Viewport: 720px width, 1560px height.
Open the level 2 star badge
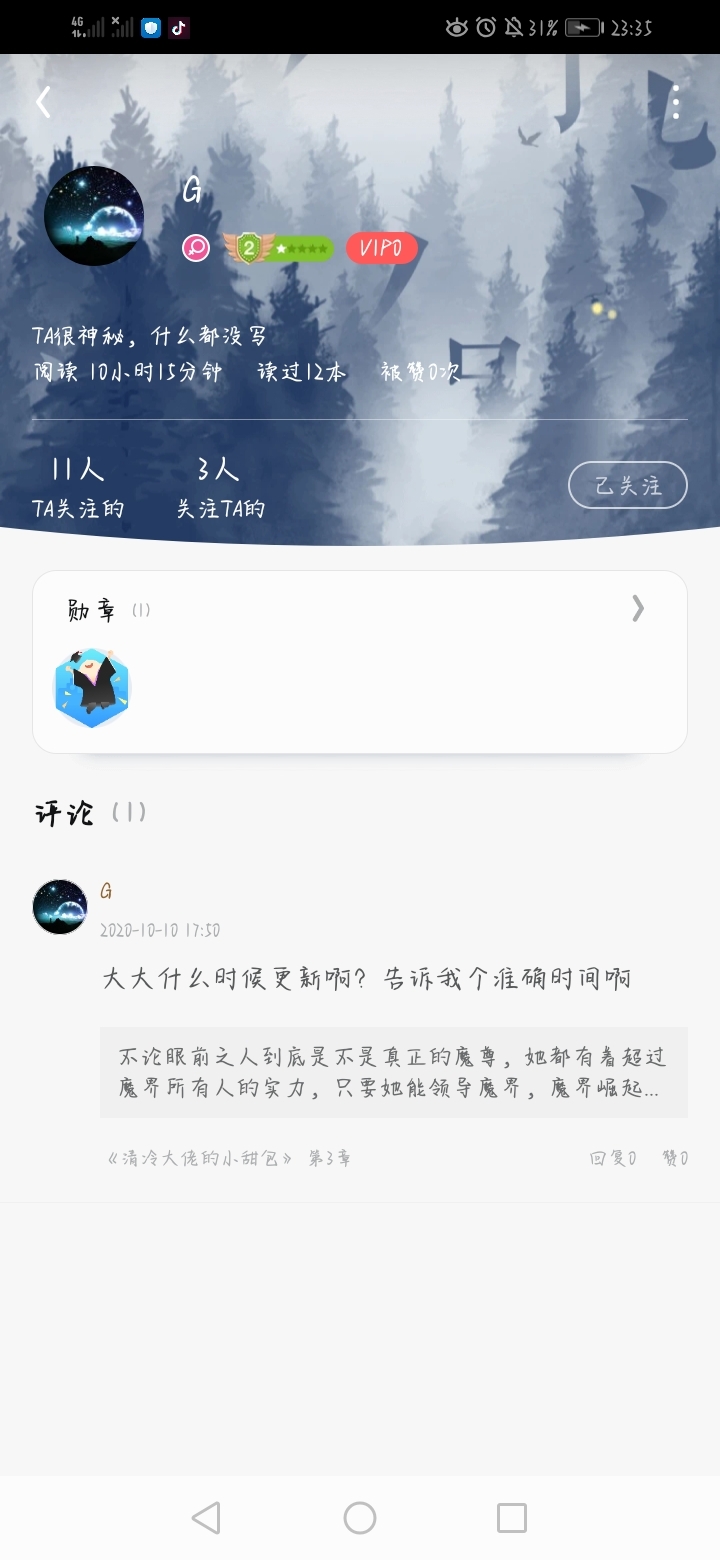click(279, 248)
